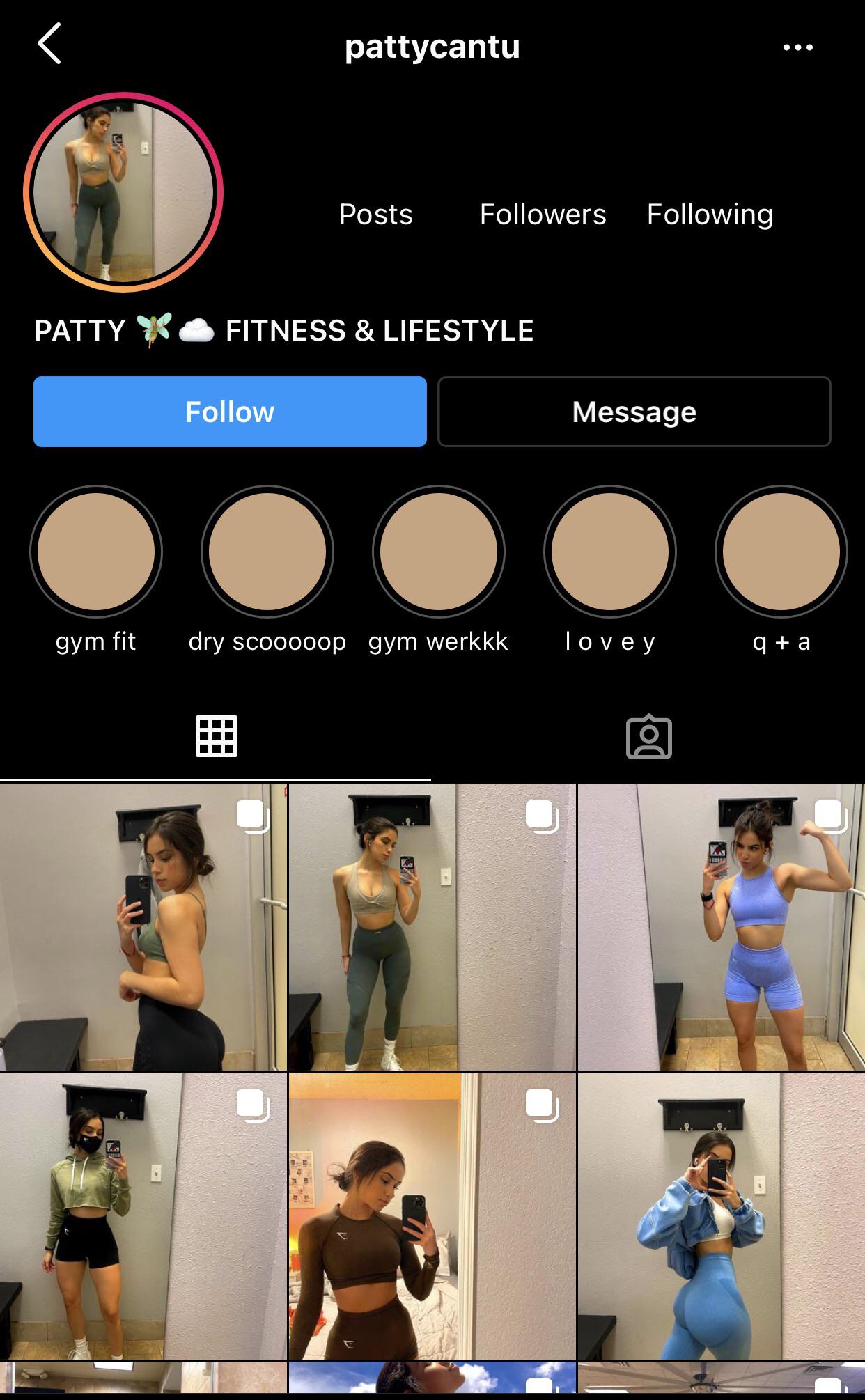Open the first post with green sports bra
865x1400 pixels.
[x=143, y=927]
